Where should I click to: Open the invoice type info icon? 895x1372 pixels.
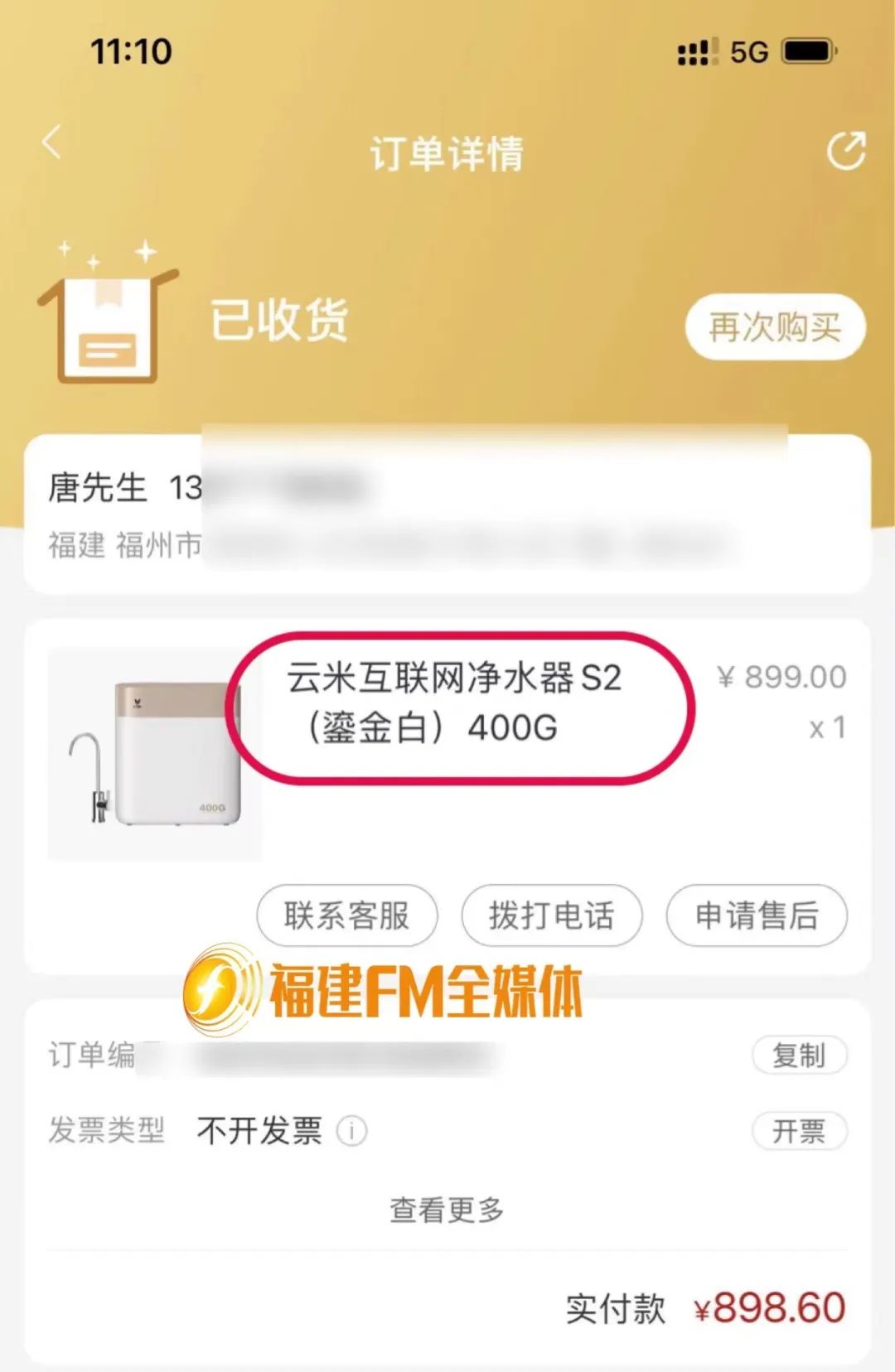tap(351, 1131)
